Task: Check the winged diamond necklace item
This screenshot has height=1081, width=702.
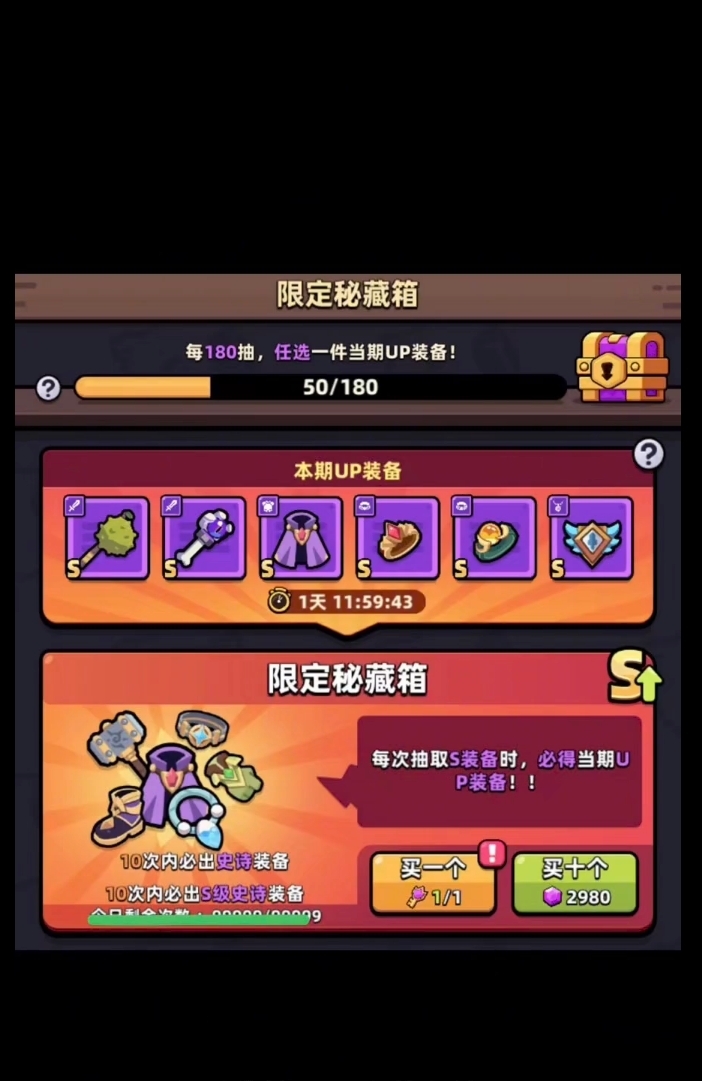Action: pos(591,538)
